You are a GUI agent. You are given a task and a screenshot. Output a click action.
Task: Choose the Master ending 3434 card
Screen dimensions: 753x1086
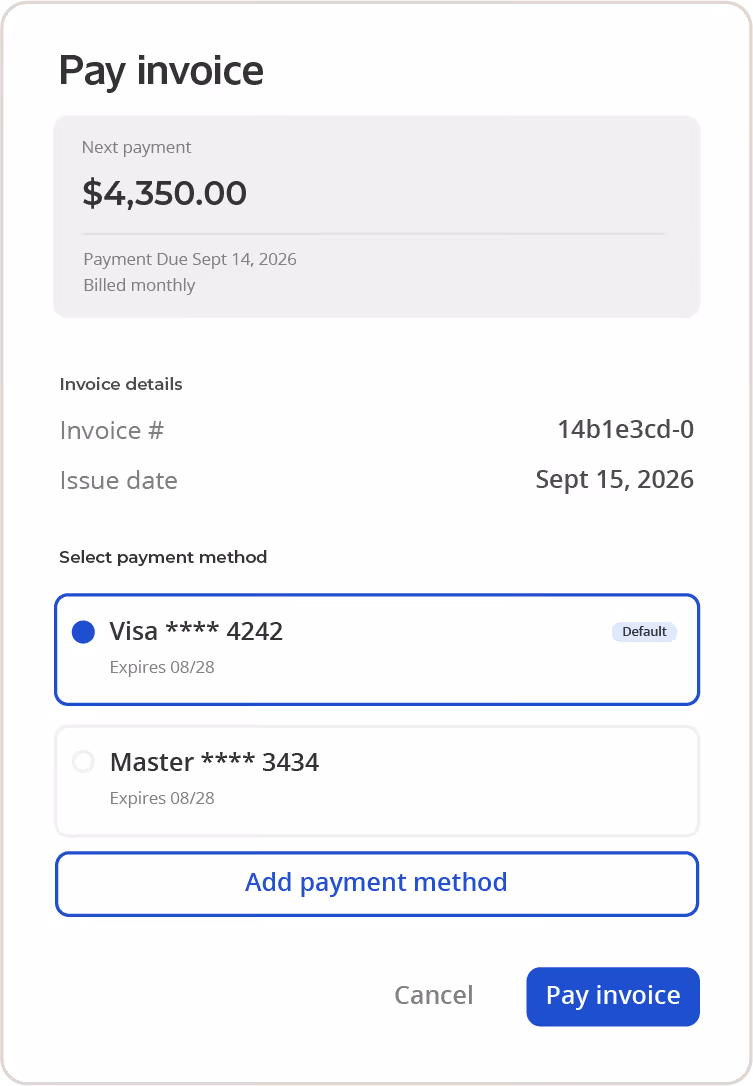pos(85,762)
